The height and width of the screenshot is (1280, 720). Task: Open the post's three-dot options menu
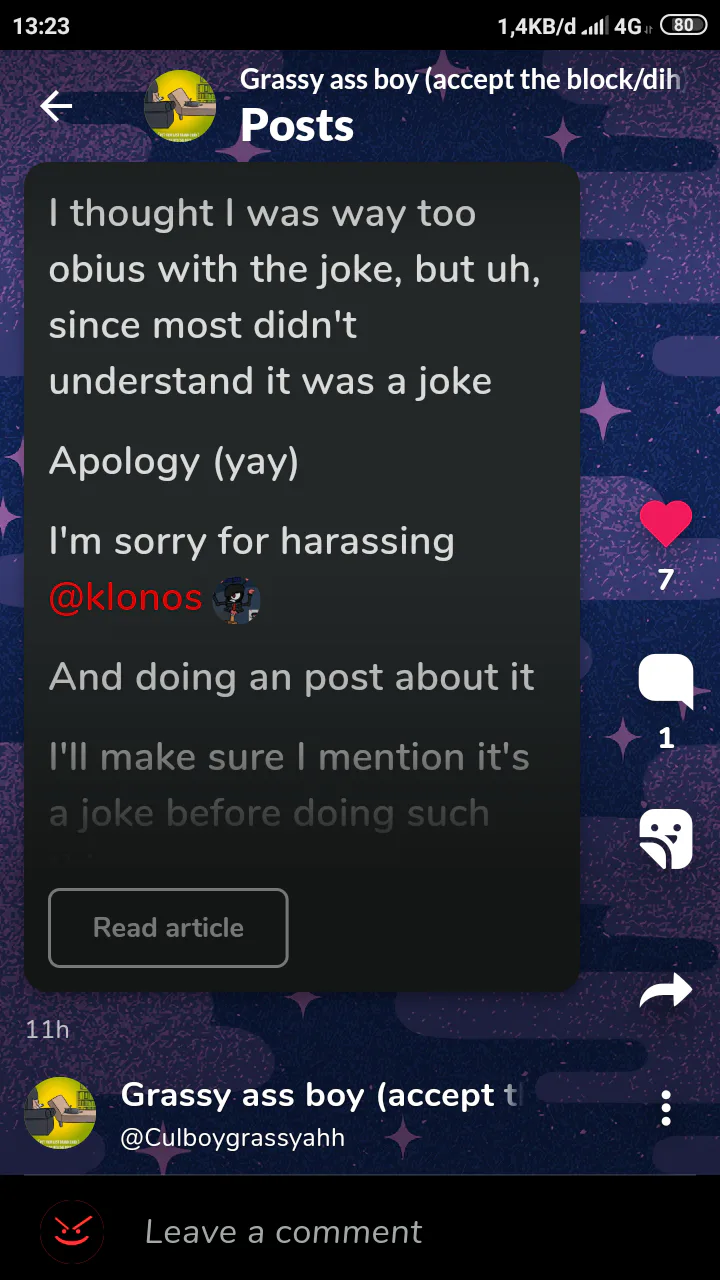(x=666, y=1109)
